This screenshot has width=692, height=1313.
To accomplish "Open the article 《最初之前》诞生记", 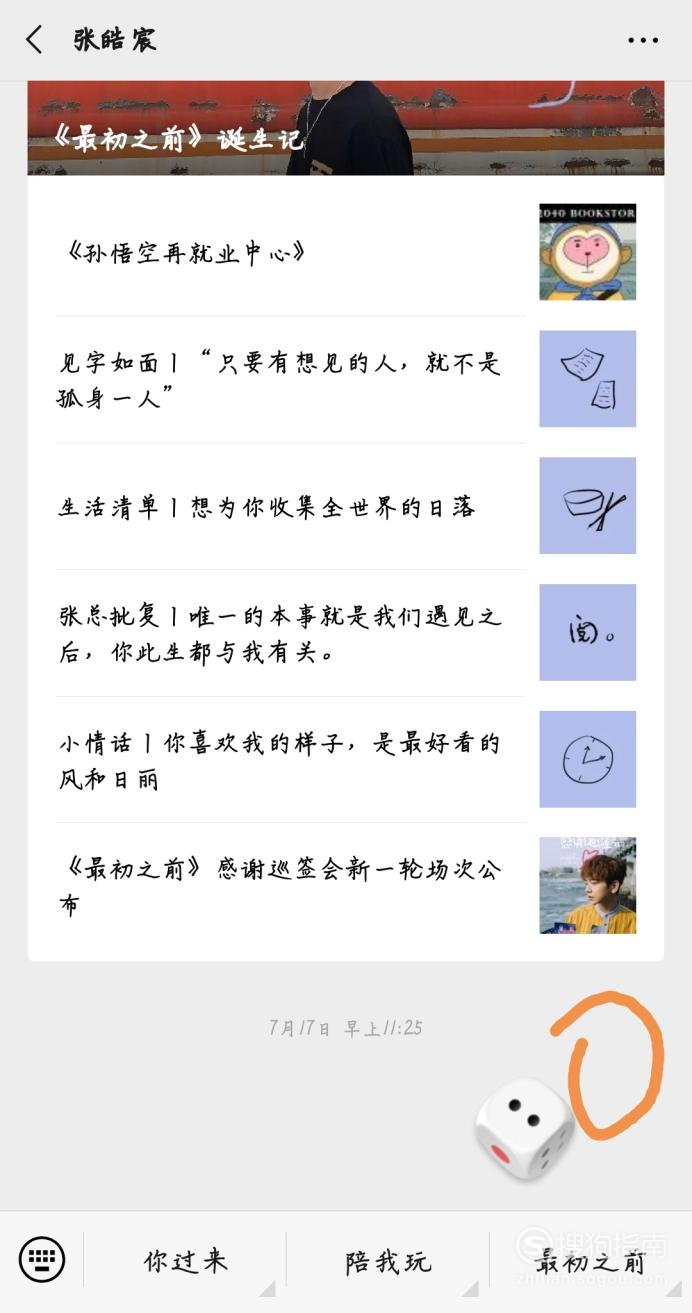I will (x=346, y=128).
